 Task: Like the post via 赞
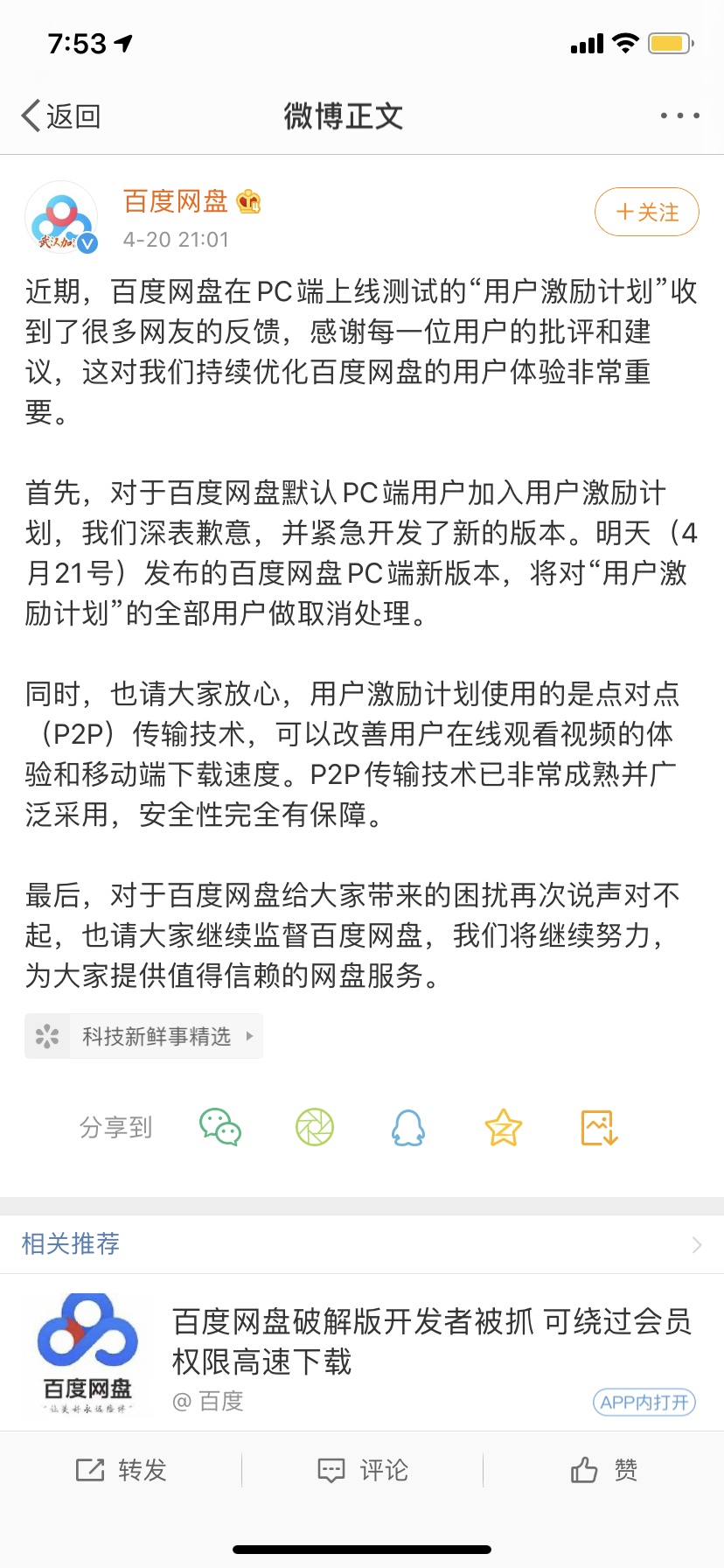click(x=605, y=1469)
